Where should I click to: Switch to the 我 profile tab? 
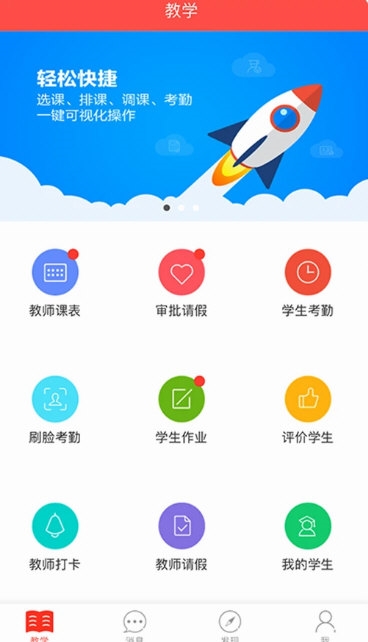325,625
